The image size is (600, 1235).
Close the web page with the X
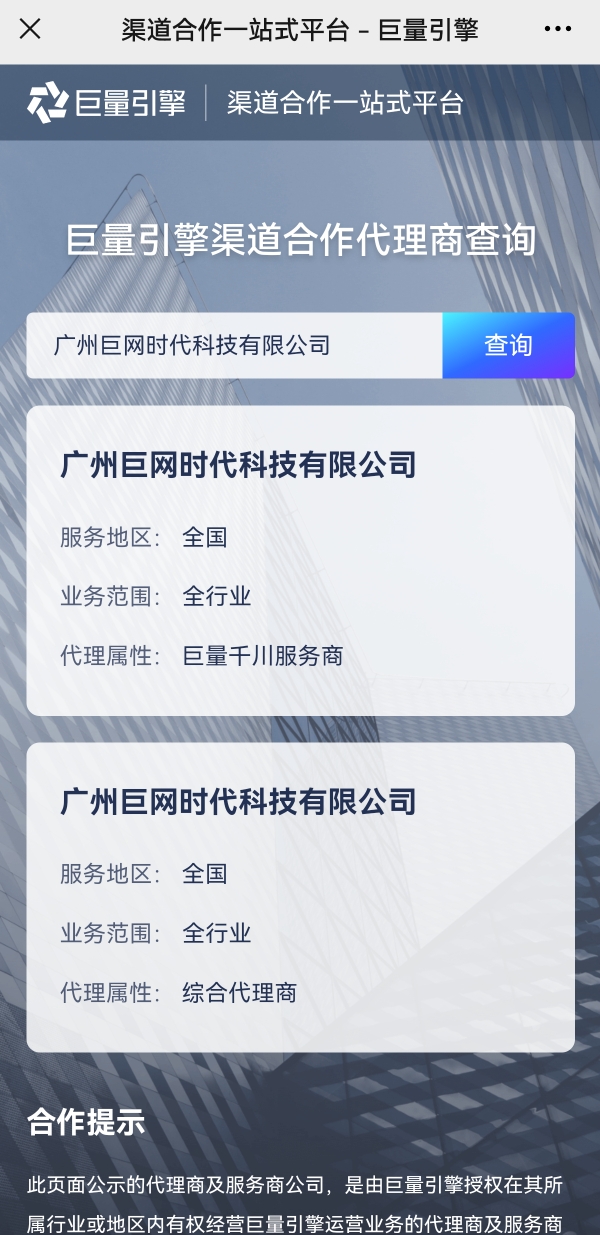tap(30, 29)
